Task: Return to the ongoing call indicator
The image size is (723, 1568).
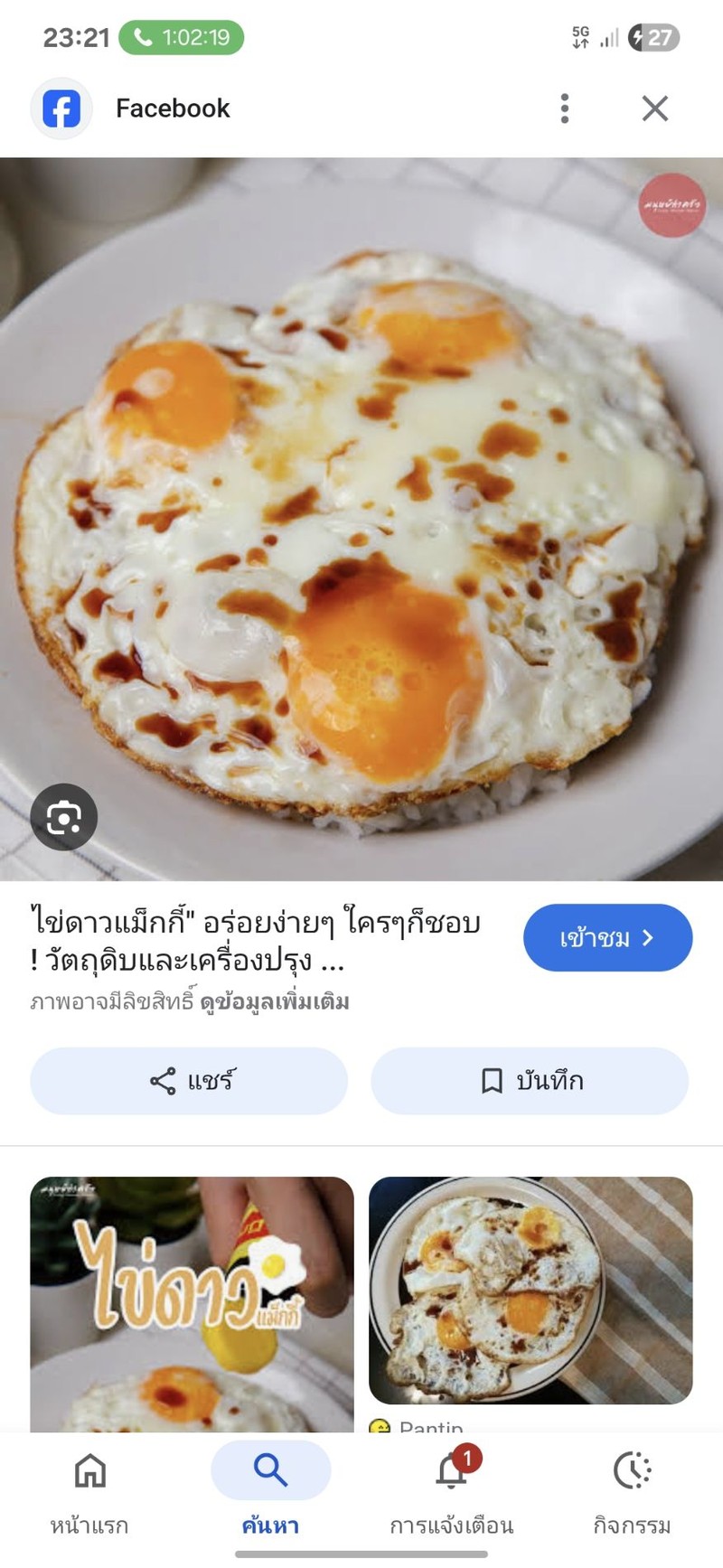Action: pyautogui.click(x=182, y=37)
